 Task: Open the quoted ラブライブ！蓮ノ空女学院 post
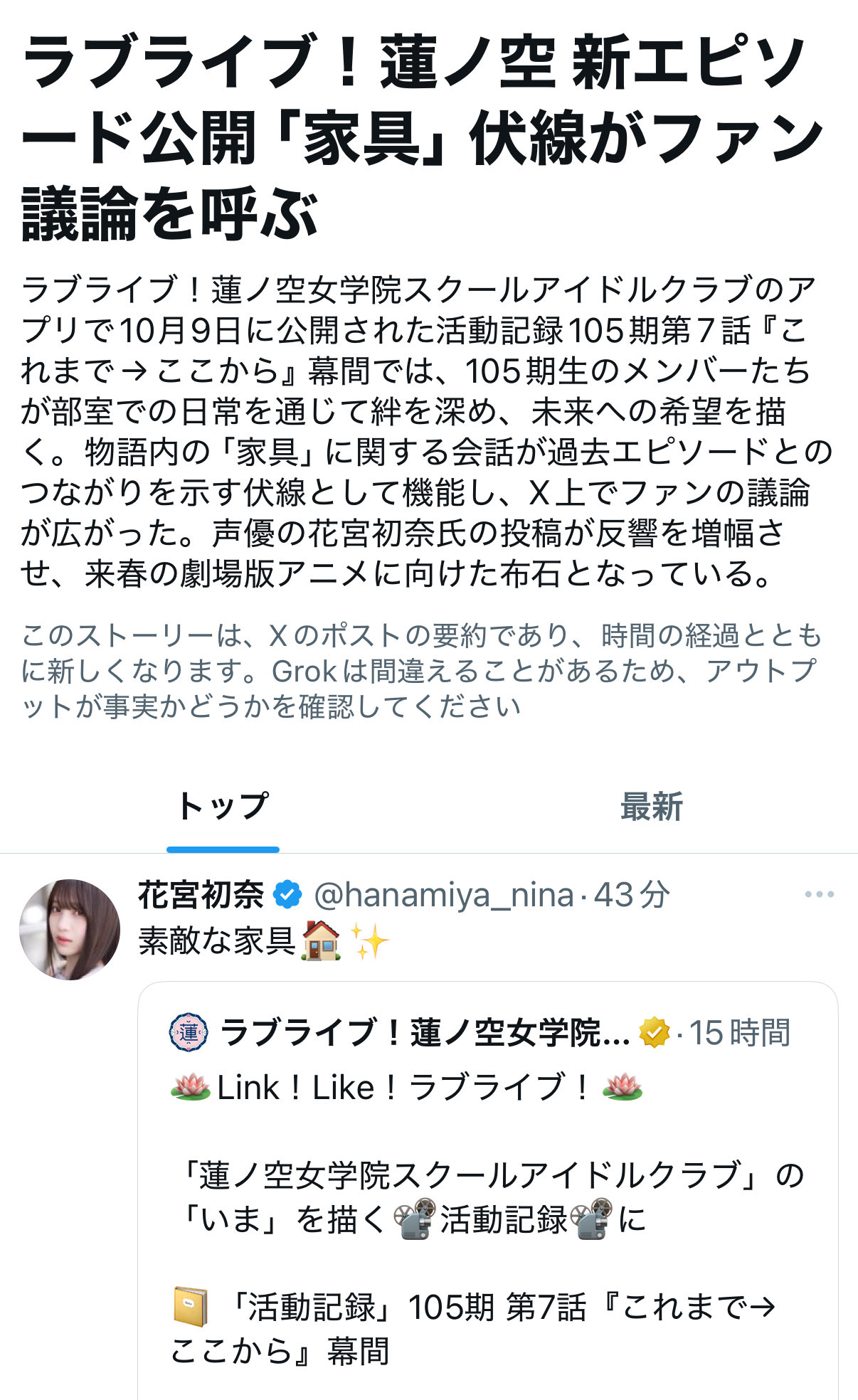click(x=487, y=1195)
